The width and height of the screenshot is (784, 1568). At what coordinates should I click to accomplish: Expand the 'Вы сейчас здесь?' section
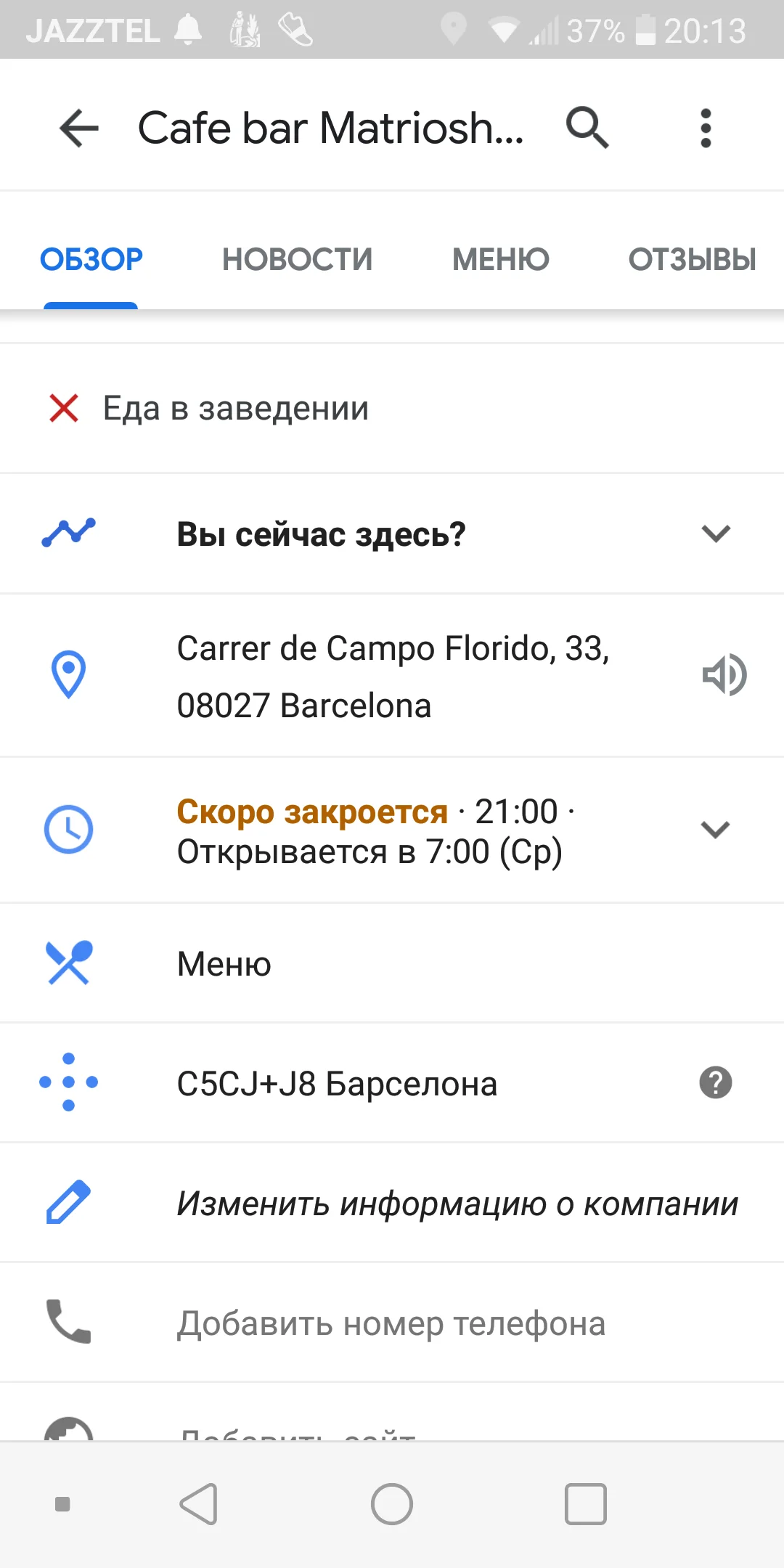coord(716,534)
